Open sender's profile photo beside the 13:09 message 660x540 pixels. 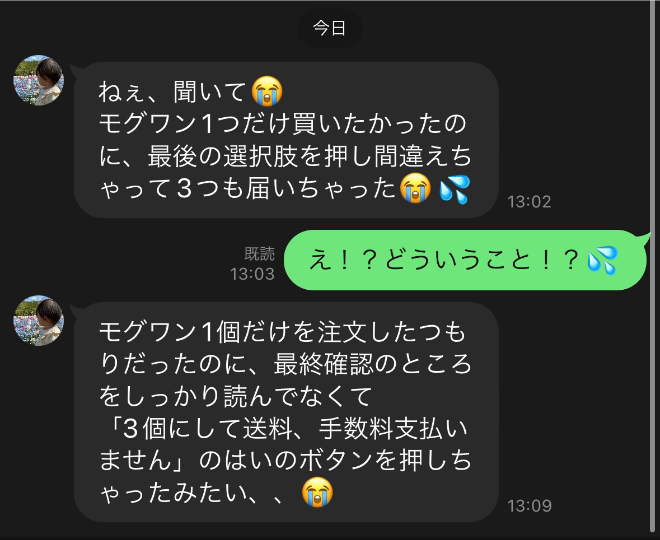39,321
